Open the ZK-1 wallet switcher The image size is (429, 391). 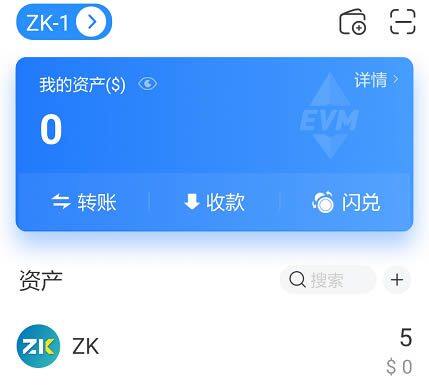pos(64,22)
